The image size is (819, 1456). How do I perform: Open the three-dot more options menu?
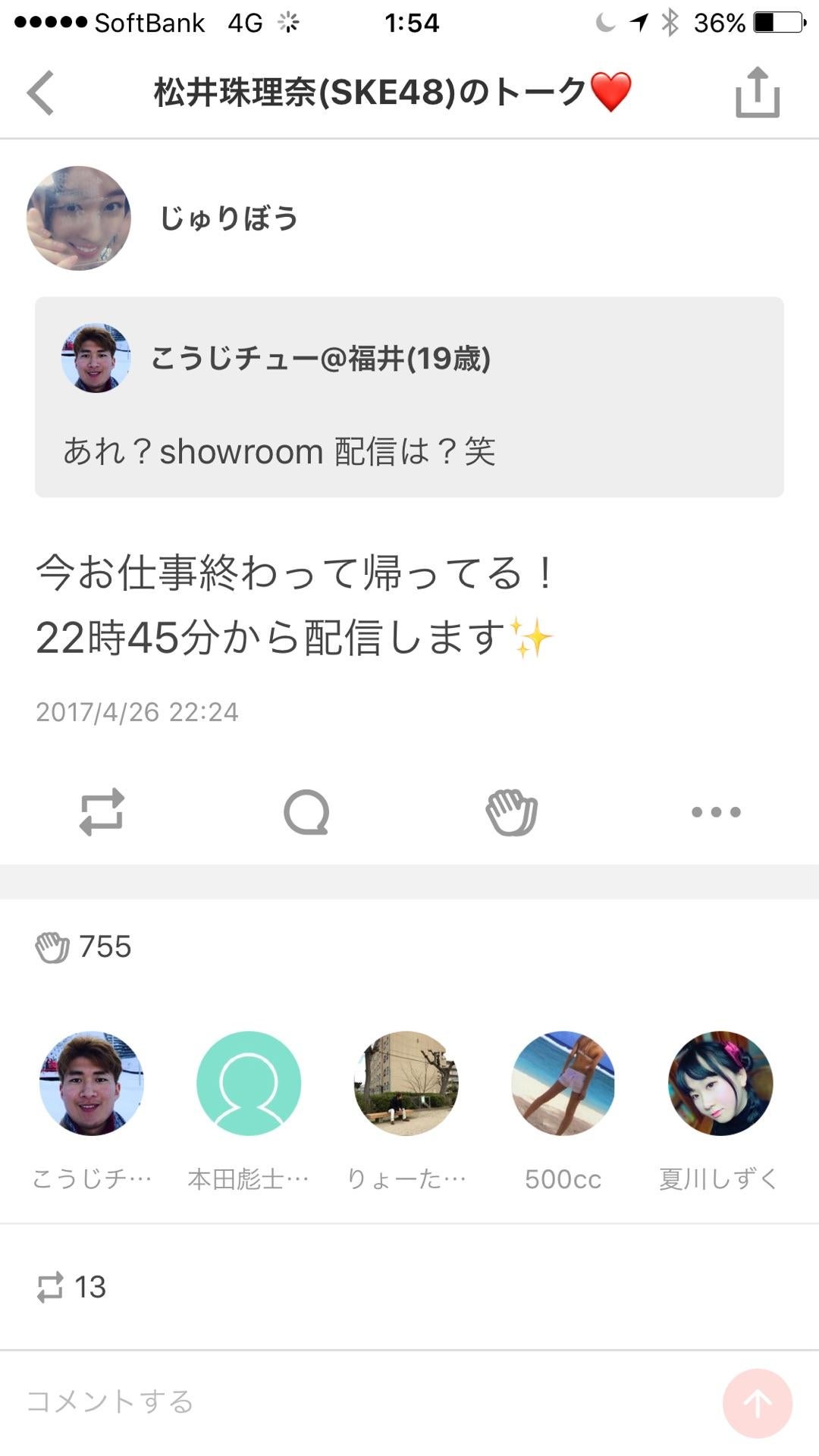[x=716, y=812]
